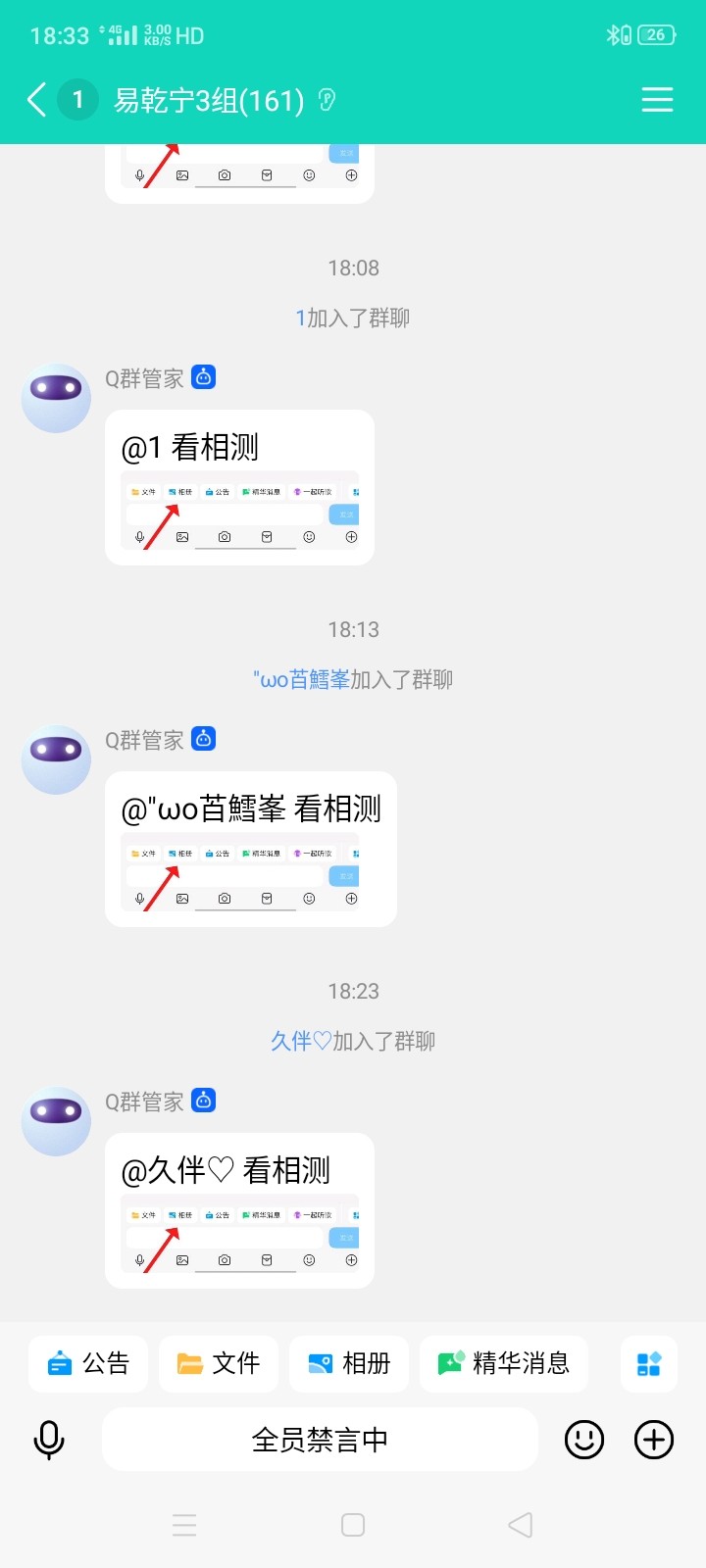Open the system recent apps button
The image size is (706, 1568).
[x=184, y=1525]
